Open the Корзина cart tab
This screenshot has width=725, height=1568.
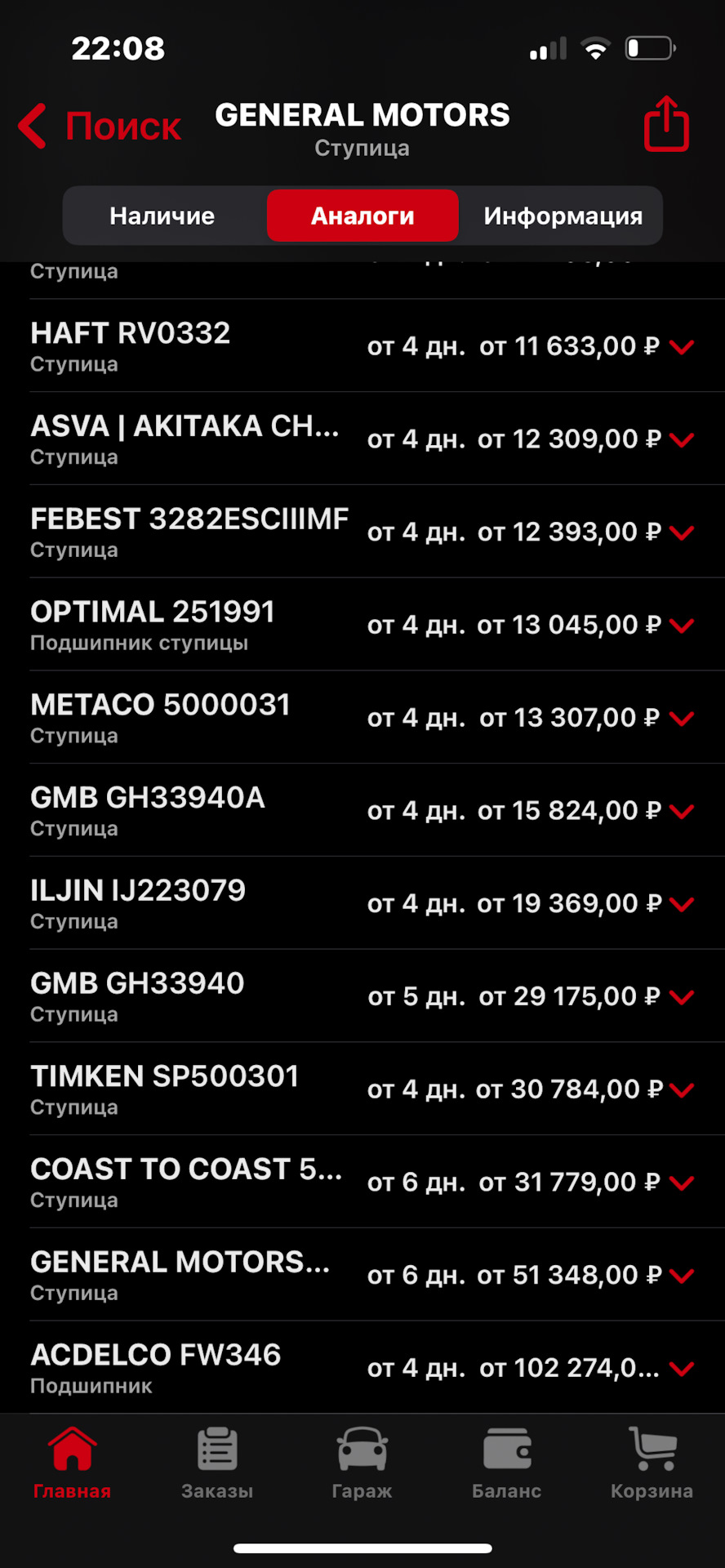point(652,1463)
